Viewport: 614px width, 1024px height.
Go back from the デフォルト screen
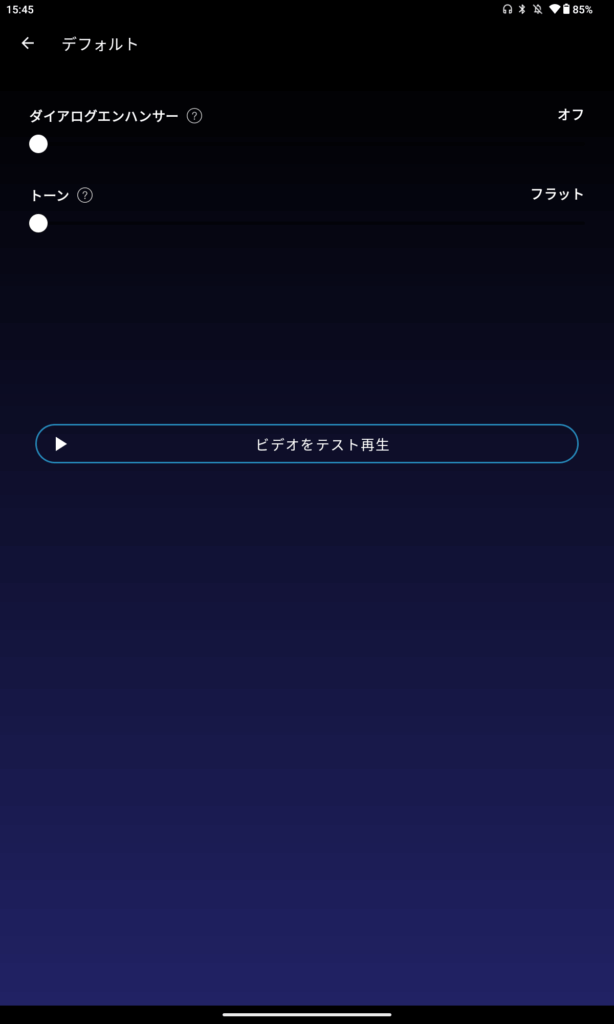point(28,44)
